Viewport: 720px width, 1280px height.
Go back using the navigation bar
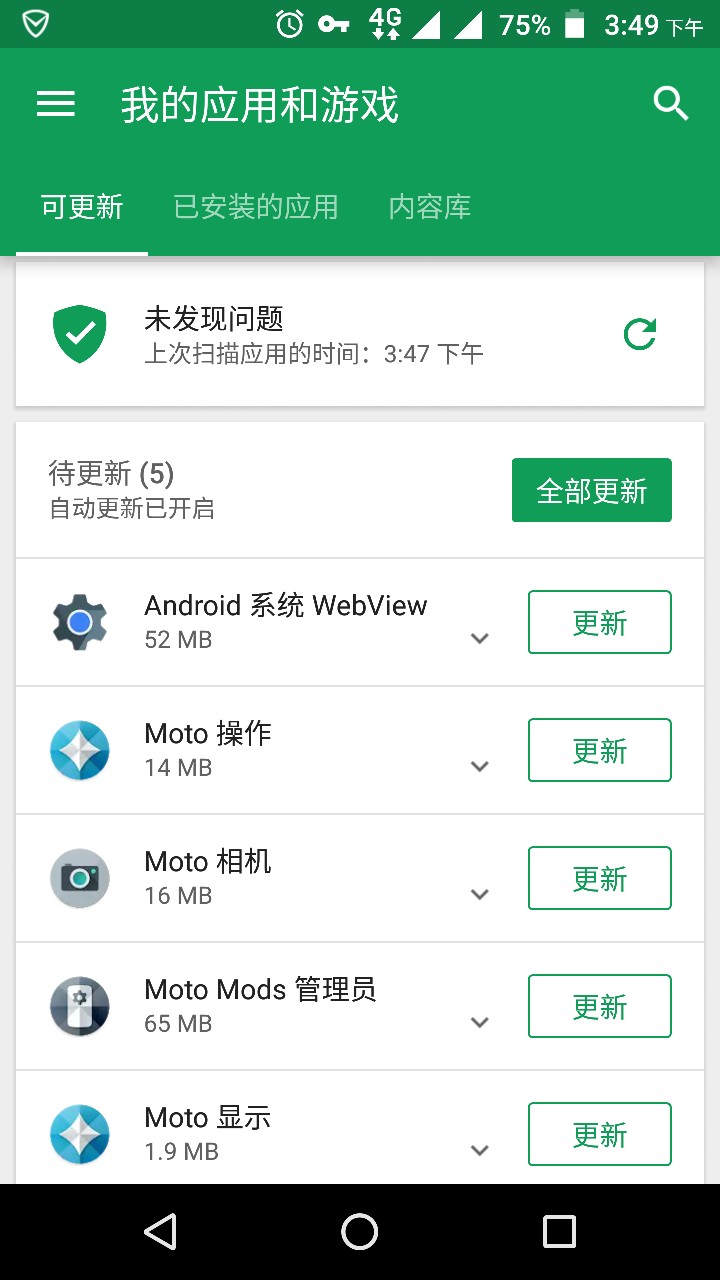tap(160, 1232)
